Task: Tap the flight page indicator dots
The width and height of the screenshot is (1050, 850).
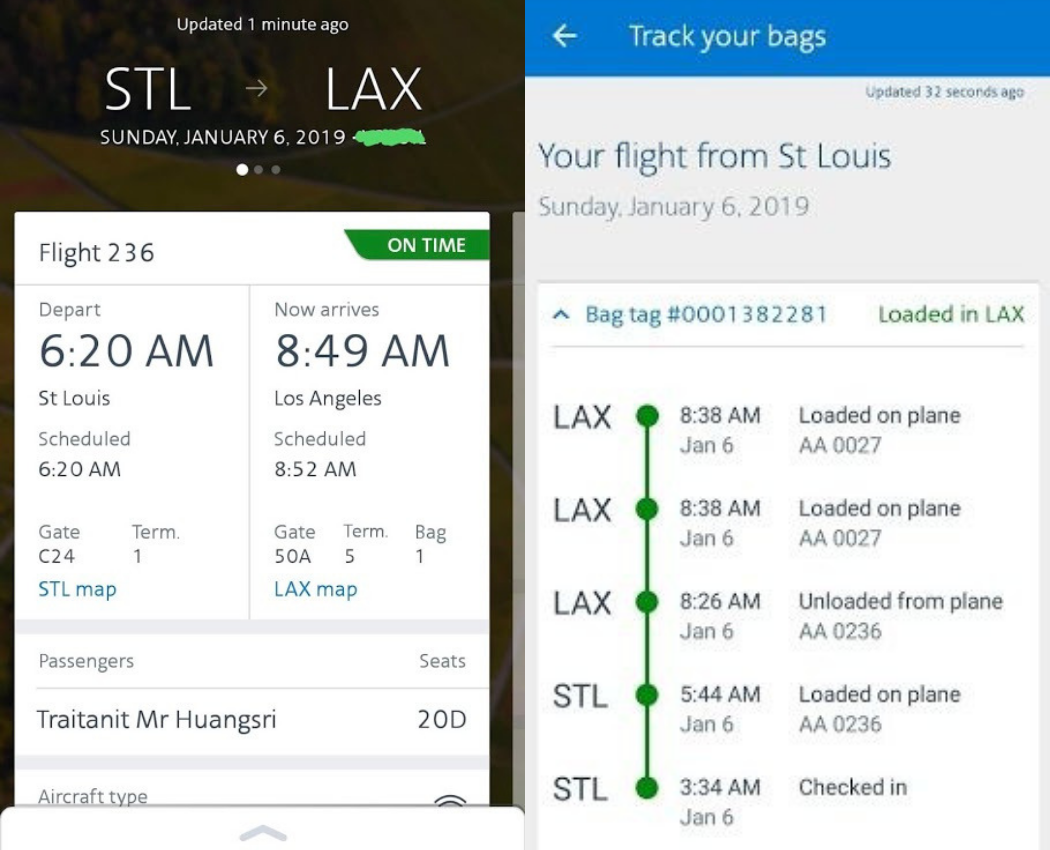Action: pos(258,169)
